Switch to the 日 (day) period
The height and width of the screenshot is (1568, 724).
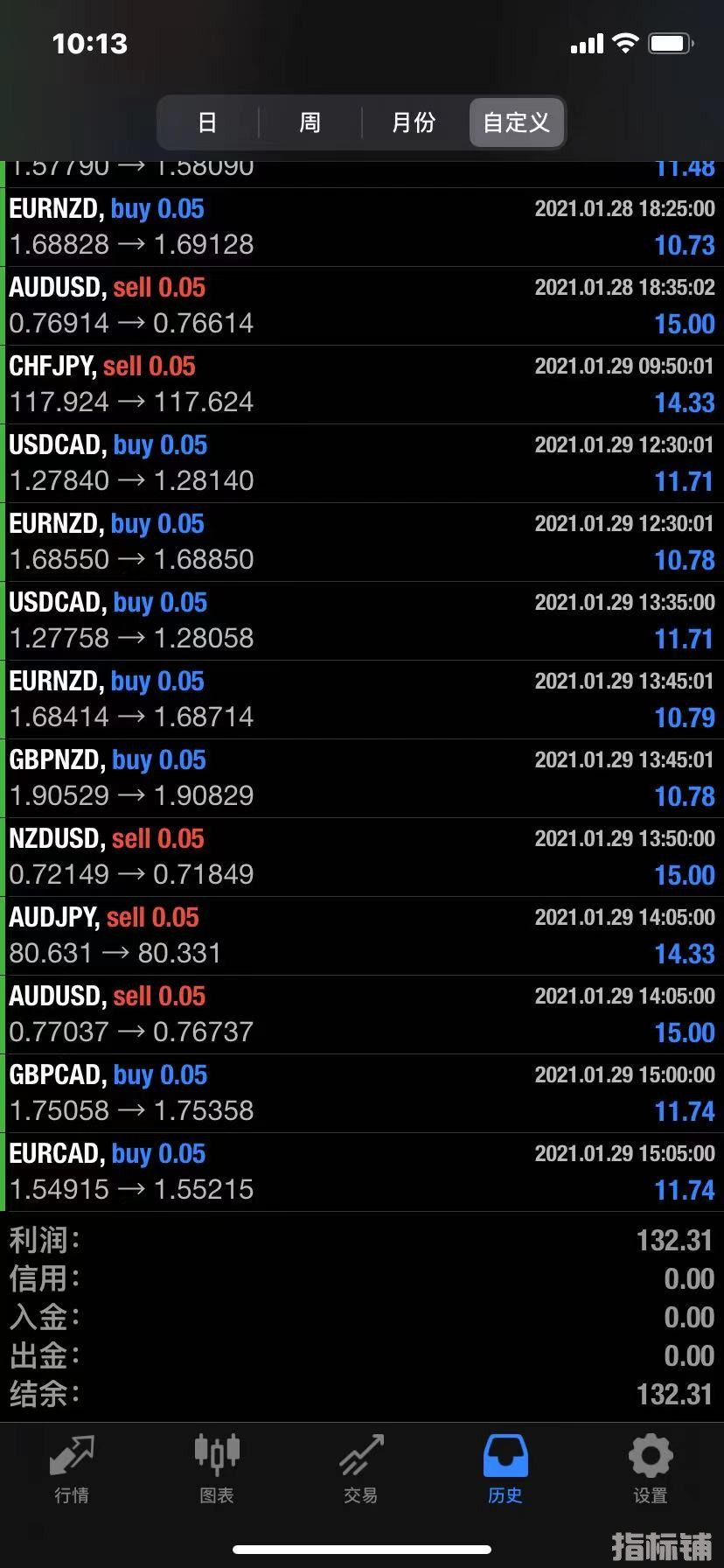coord(207,122)
